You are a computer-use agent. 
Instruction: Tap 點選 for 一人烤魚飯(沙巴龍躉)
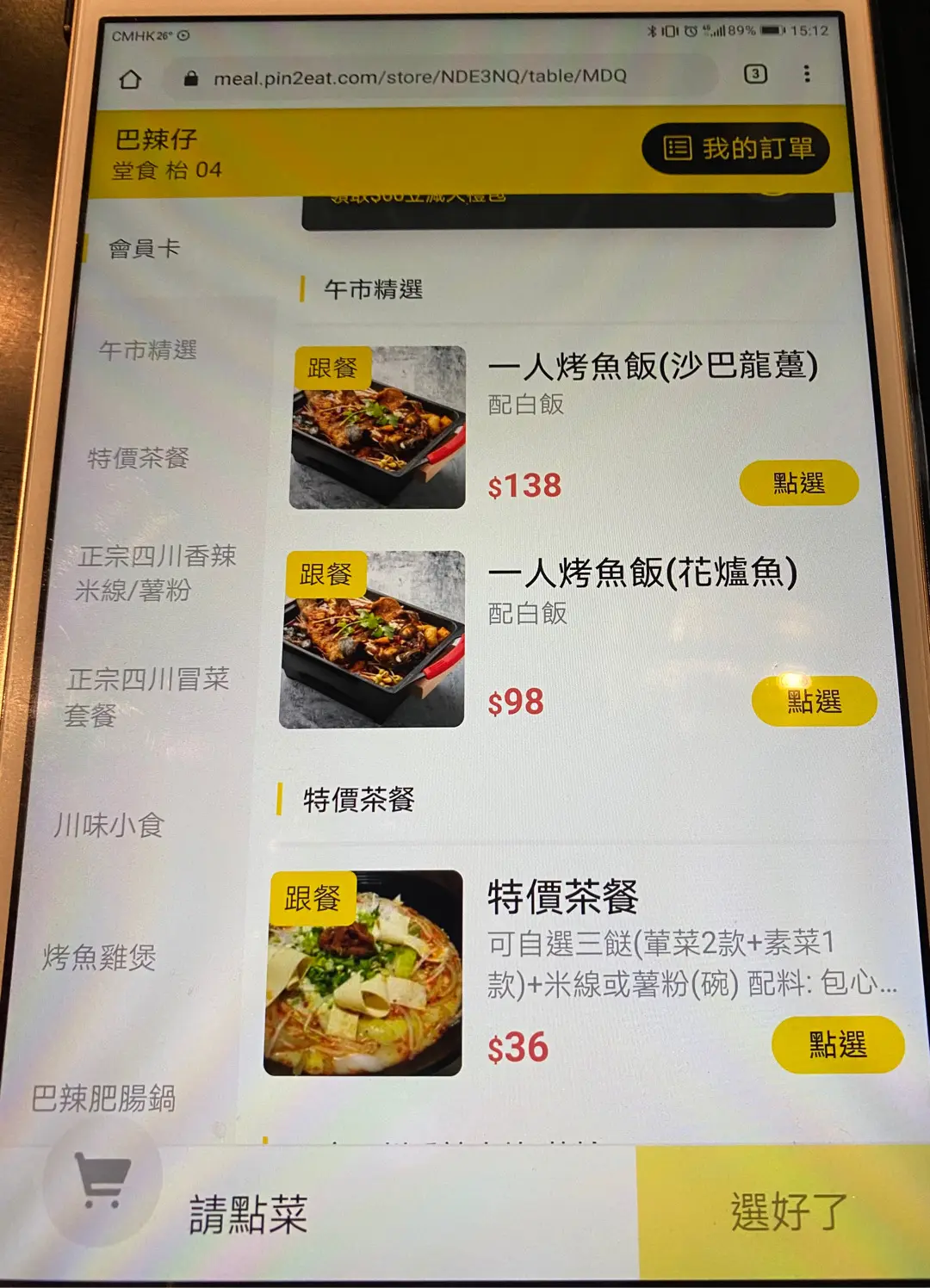click(x=798, y=483)
